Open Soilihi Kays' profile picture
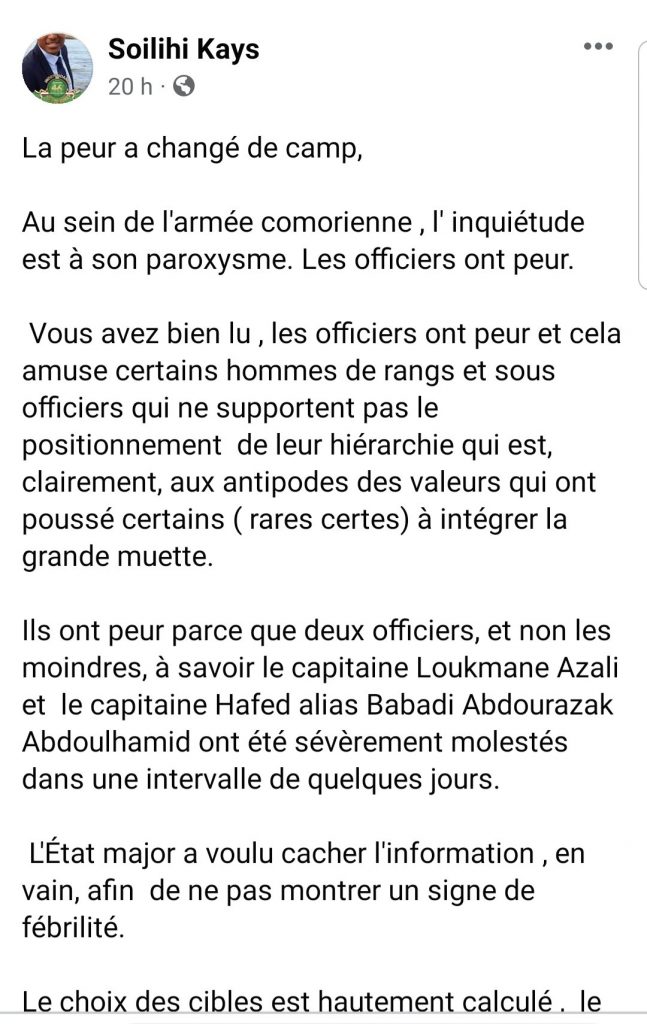 [x=57, y=68]
